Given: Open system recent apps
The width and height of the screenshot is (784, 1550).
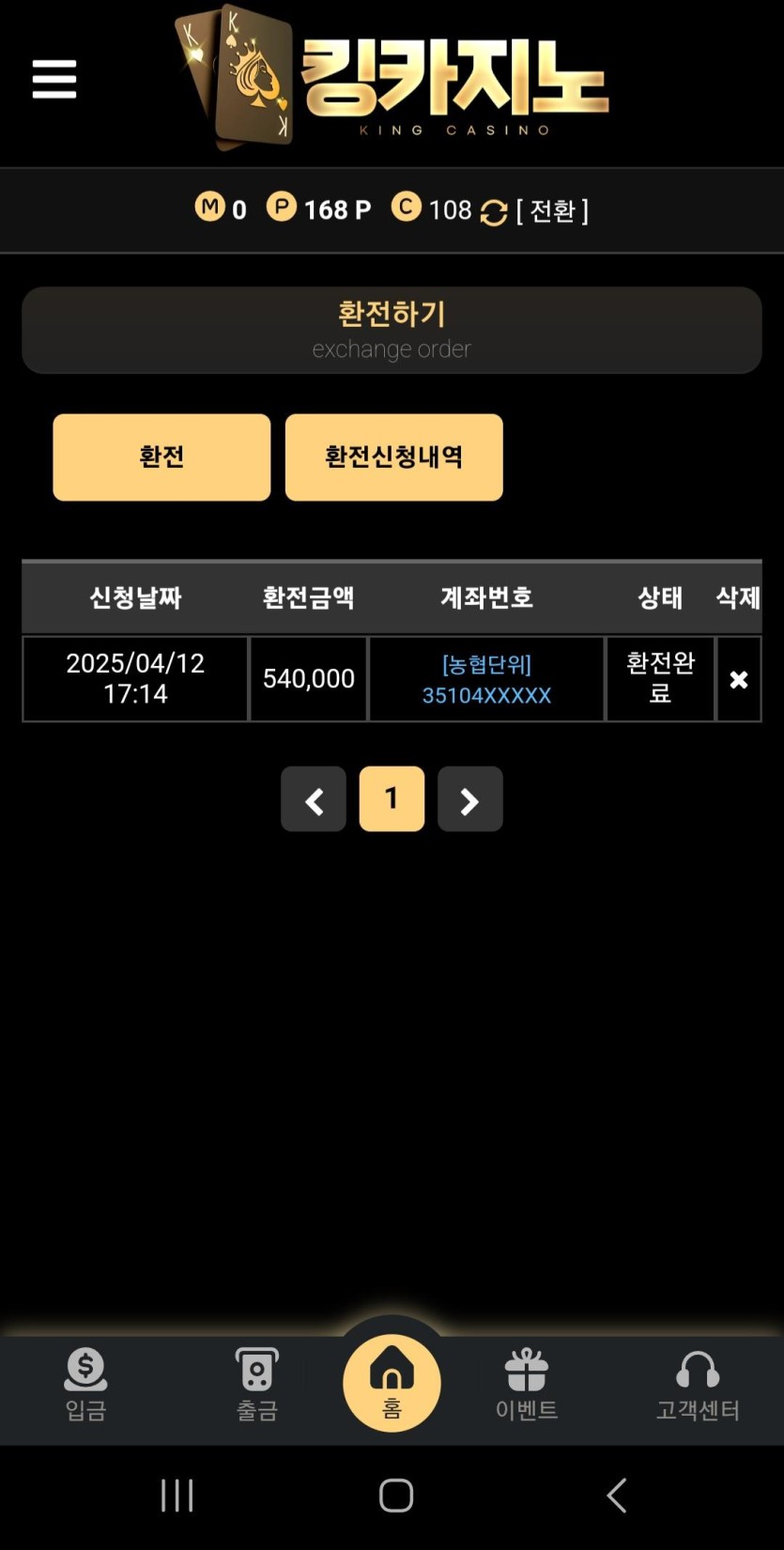Looking at the screenshot, I should click(x=177, y=1495).
